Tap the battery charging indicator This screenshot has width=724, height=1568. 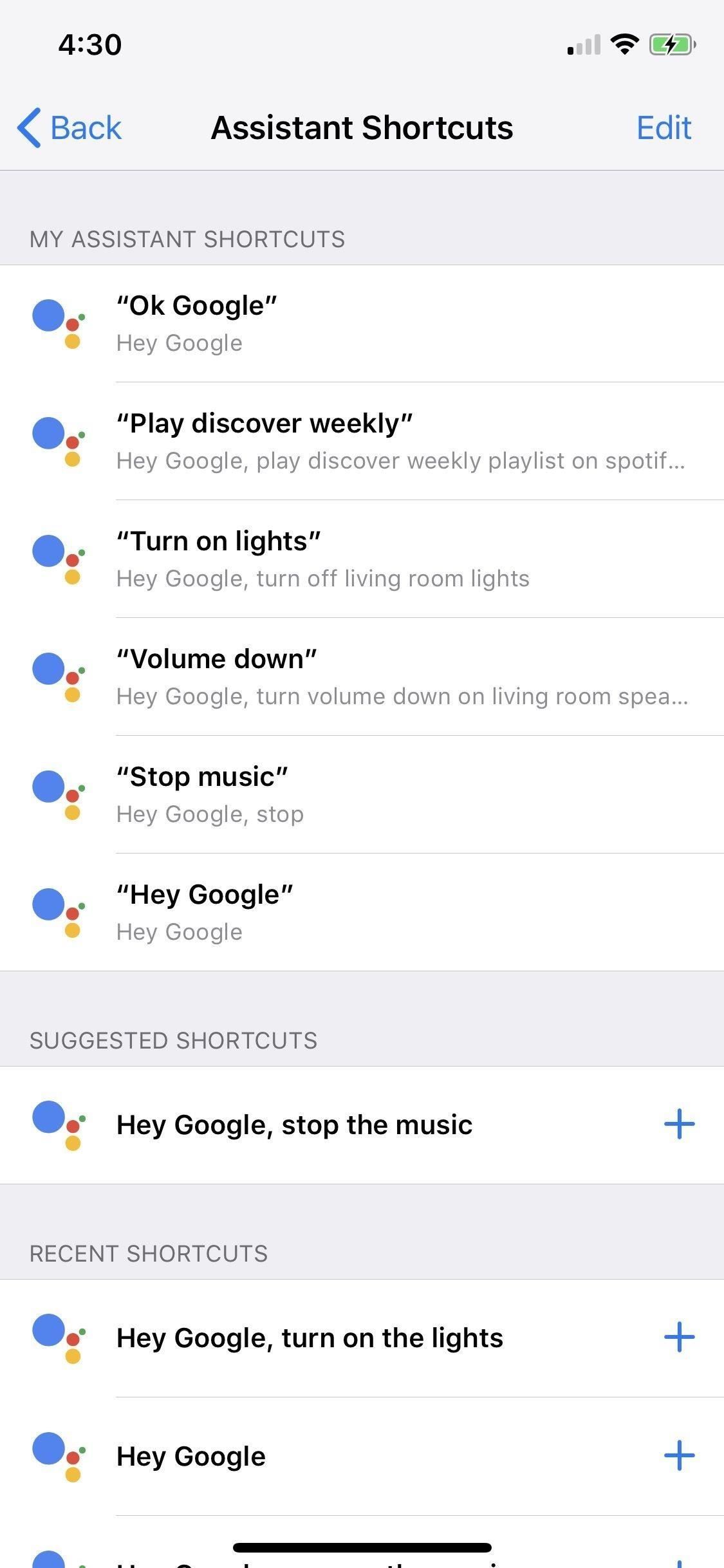coord(672,44)
